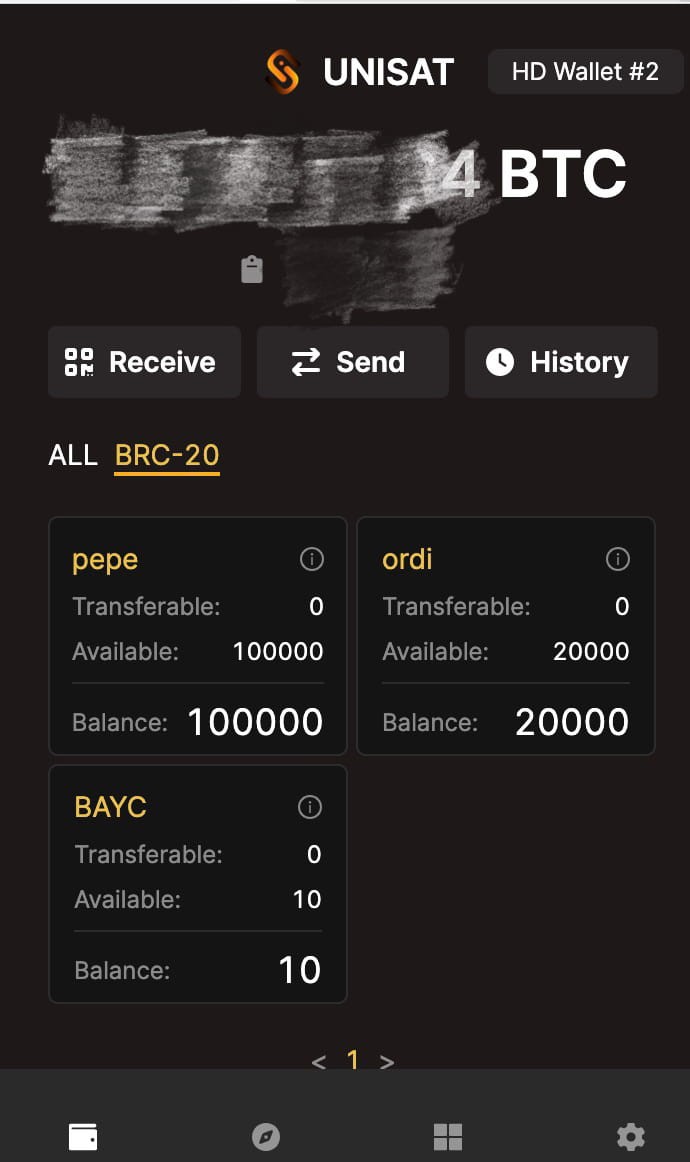Show info for the BAYC token
This screenshot has height=1162, width=690.
point(310,807)
